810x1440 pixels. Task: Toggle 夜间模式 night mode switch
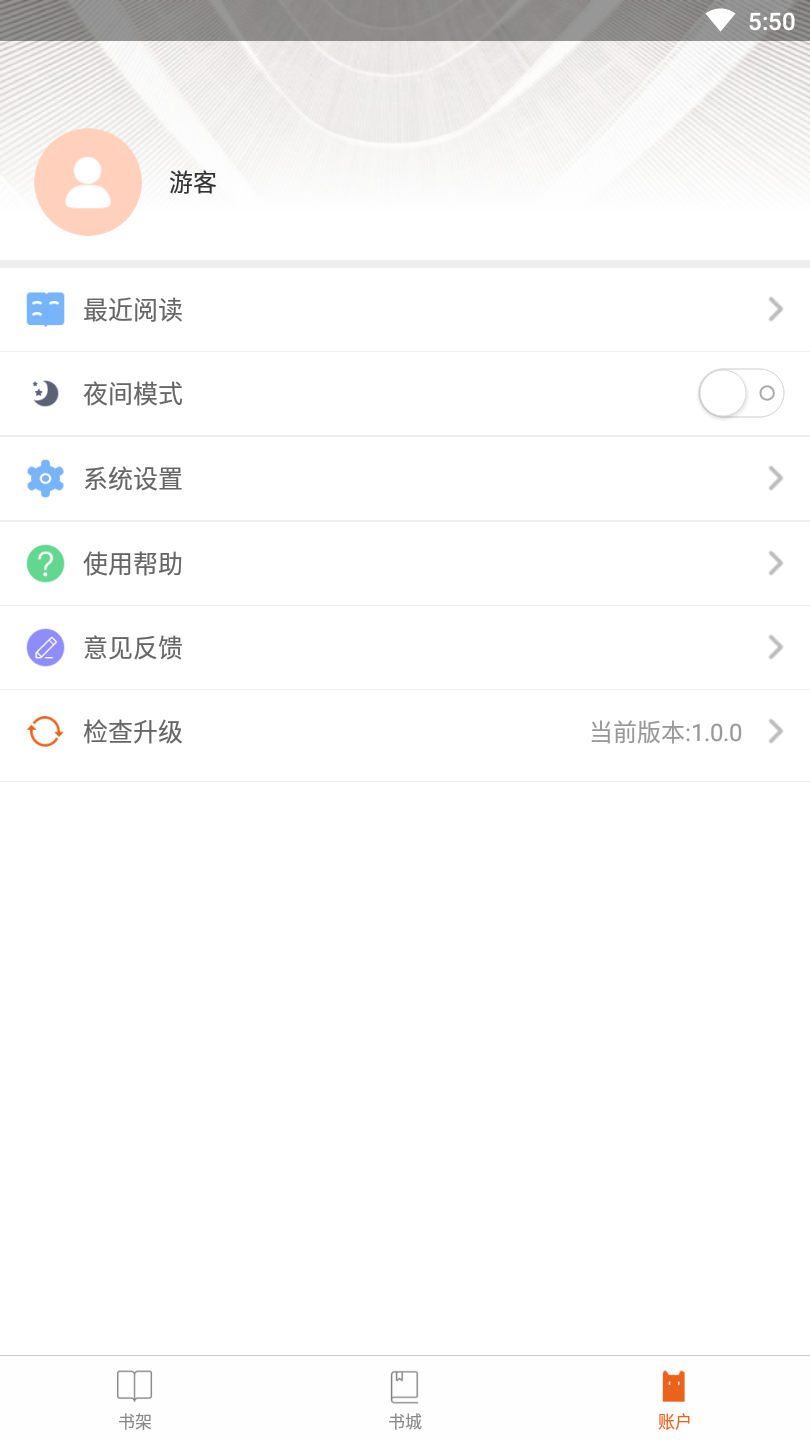(x=740, y=394)
